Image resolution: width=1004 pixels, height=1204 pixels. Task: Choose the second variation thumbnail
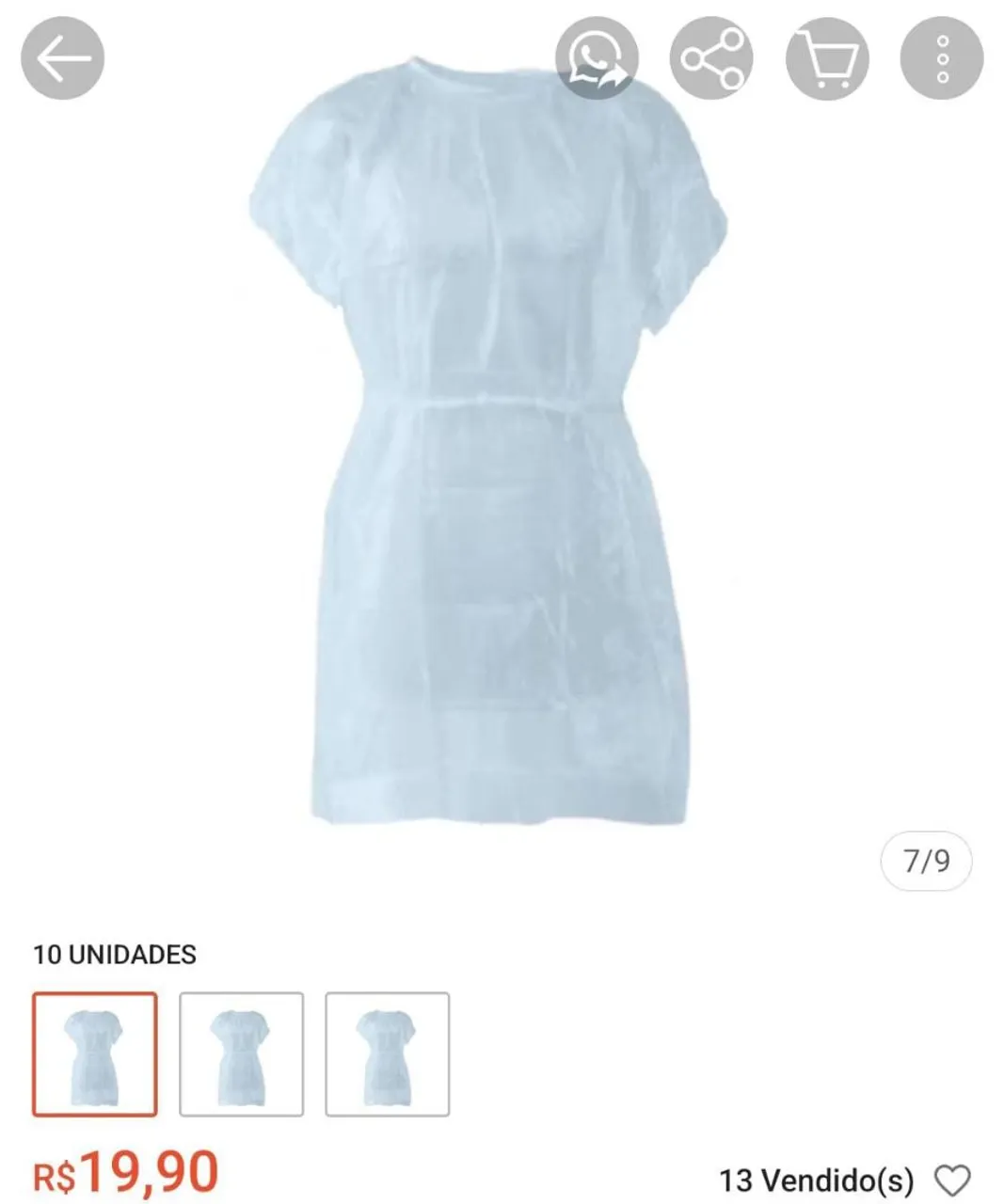coord(242,1053)
